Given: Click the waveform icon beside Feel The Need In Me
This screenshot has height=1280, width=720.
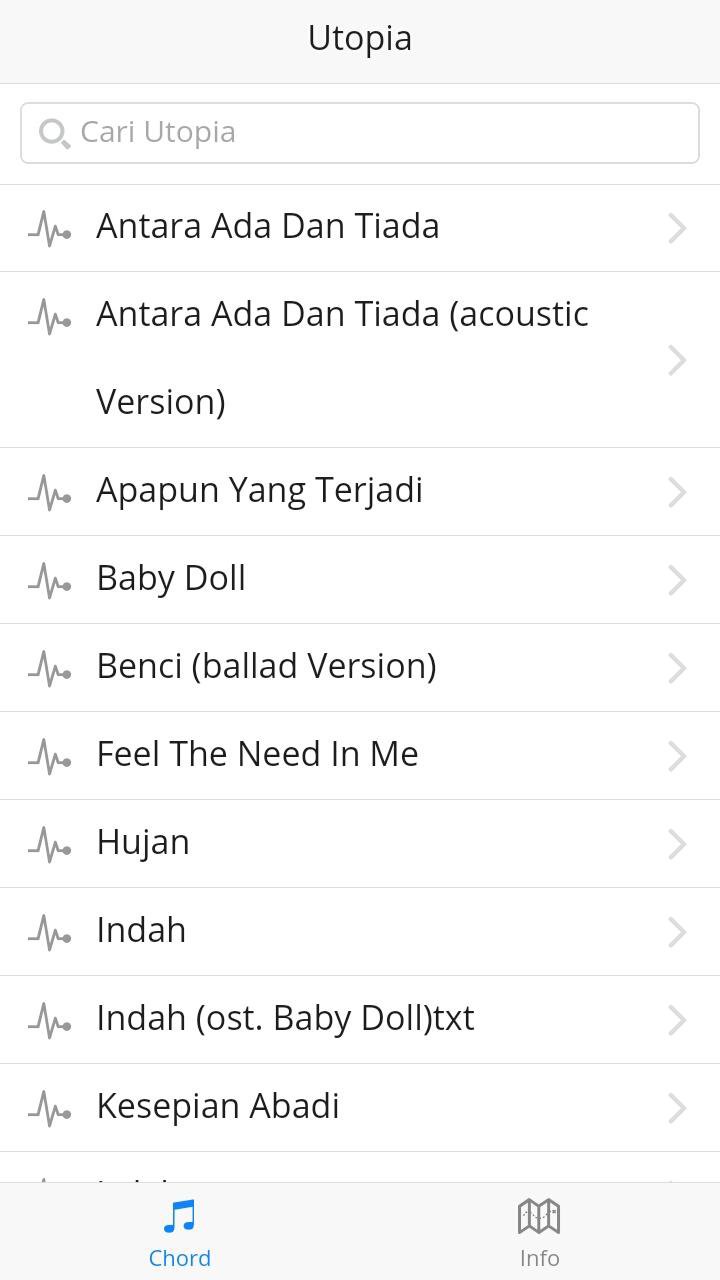Looking at the screenshot, I should click(51, 755).
